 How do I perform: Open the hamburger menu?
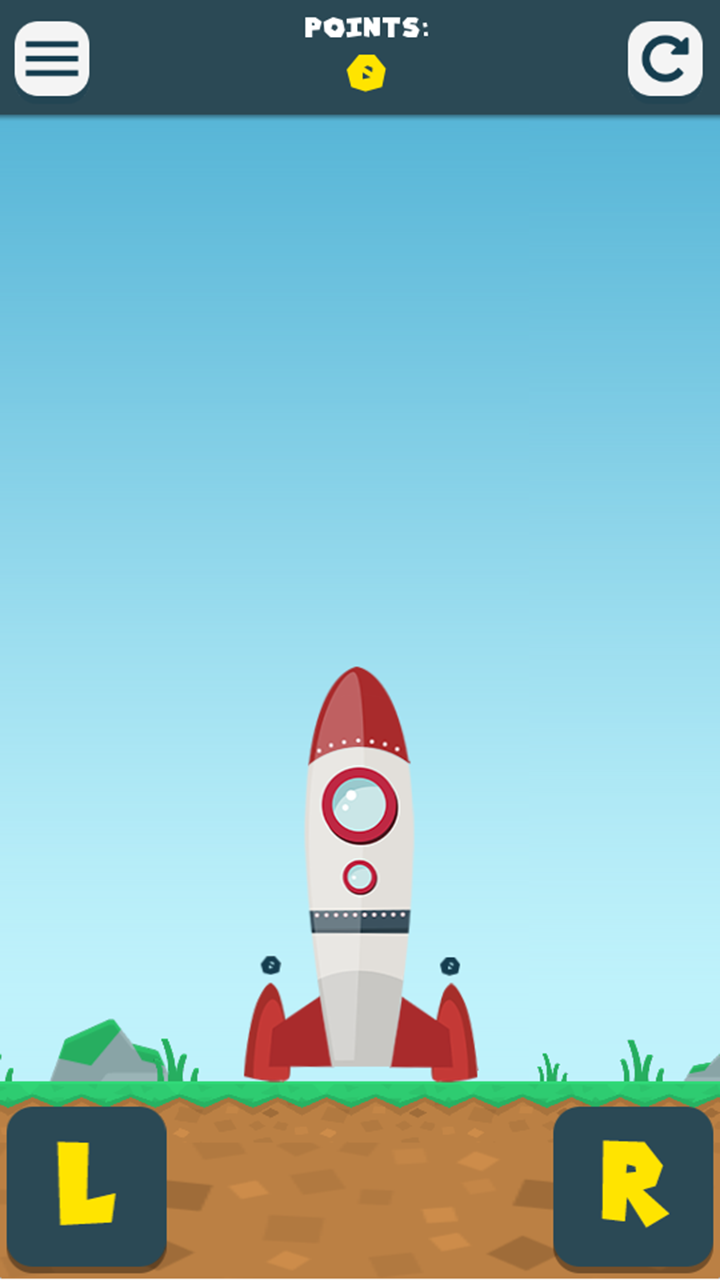[51, 59]
